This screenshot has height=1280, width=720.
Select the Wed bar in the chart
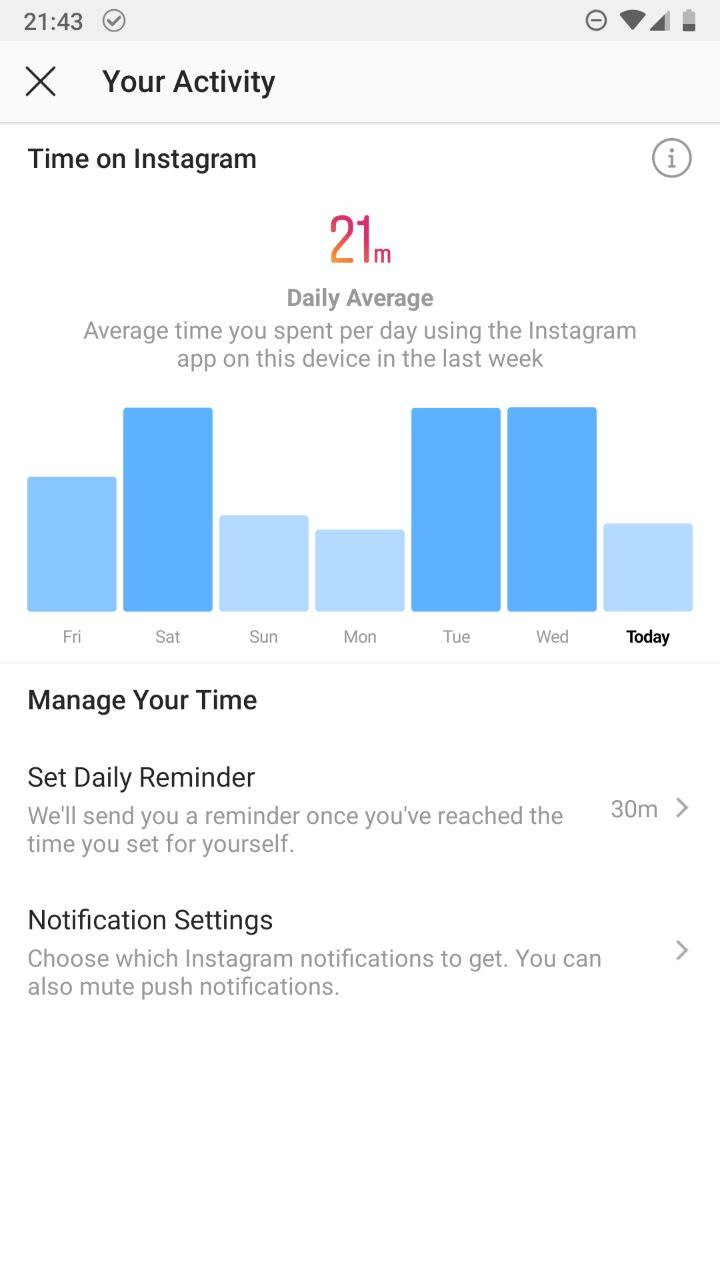click(552, 509)
